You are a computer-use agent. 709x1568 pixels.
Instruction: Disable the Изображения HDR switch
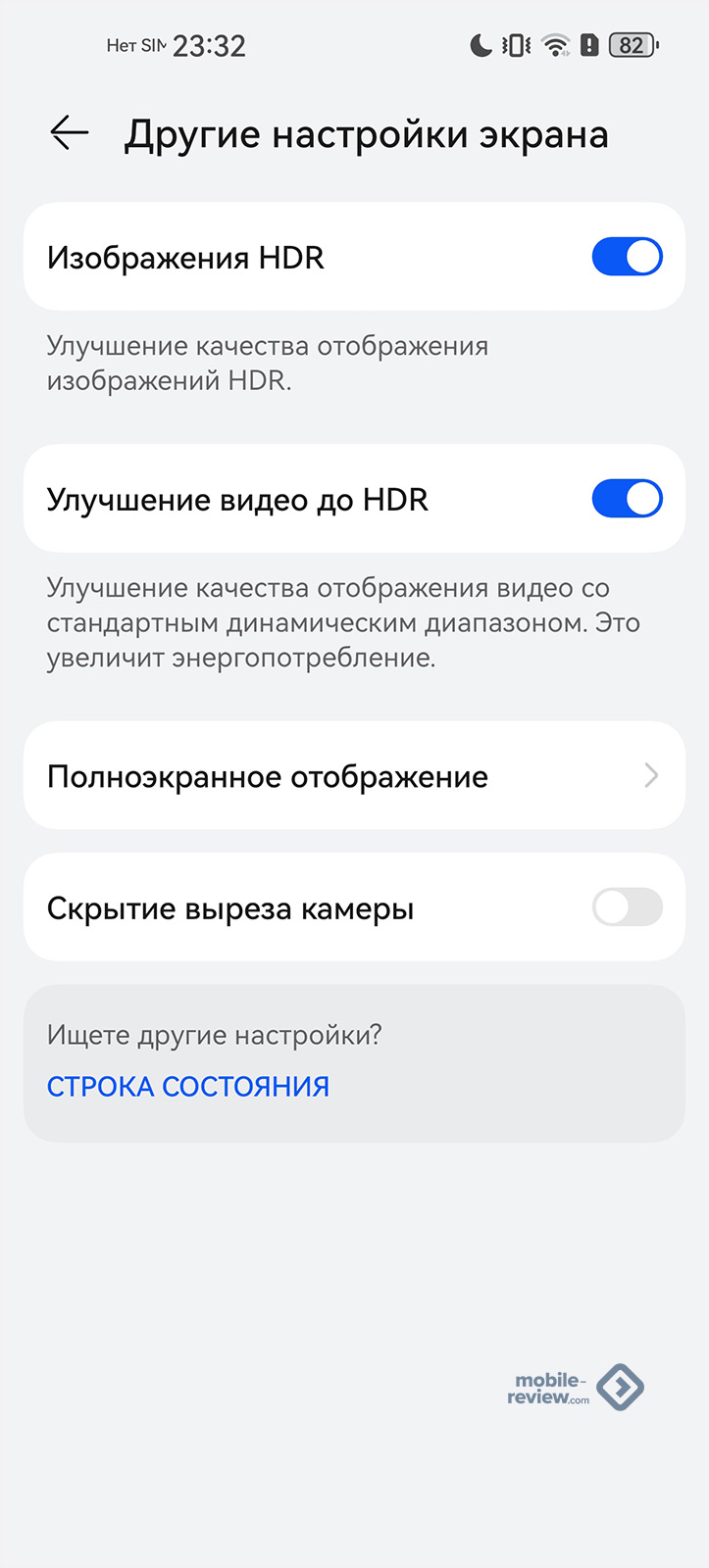627,258
